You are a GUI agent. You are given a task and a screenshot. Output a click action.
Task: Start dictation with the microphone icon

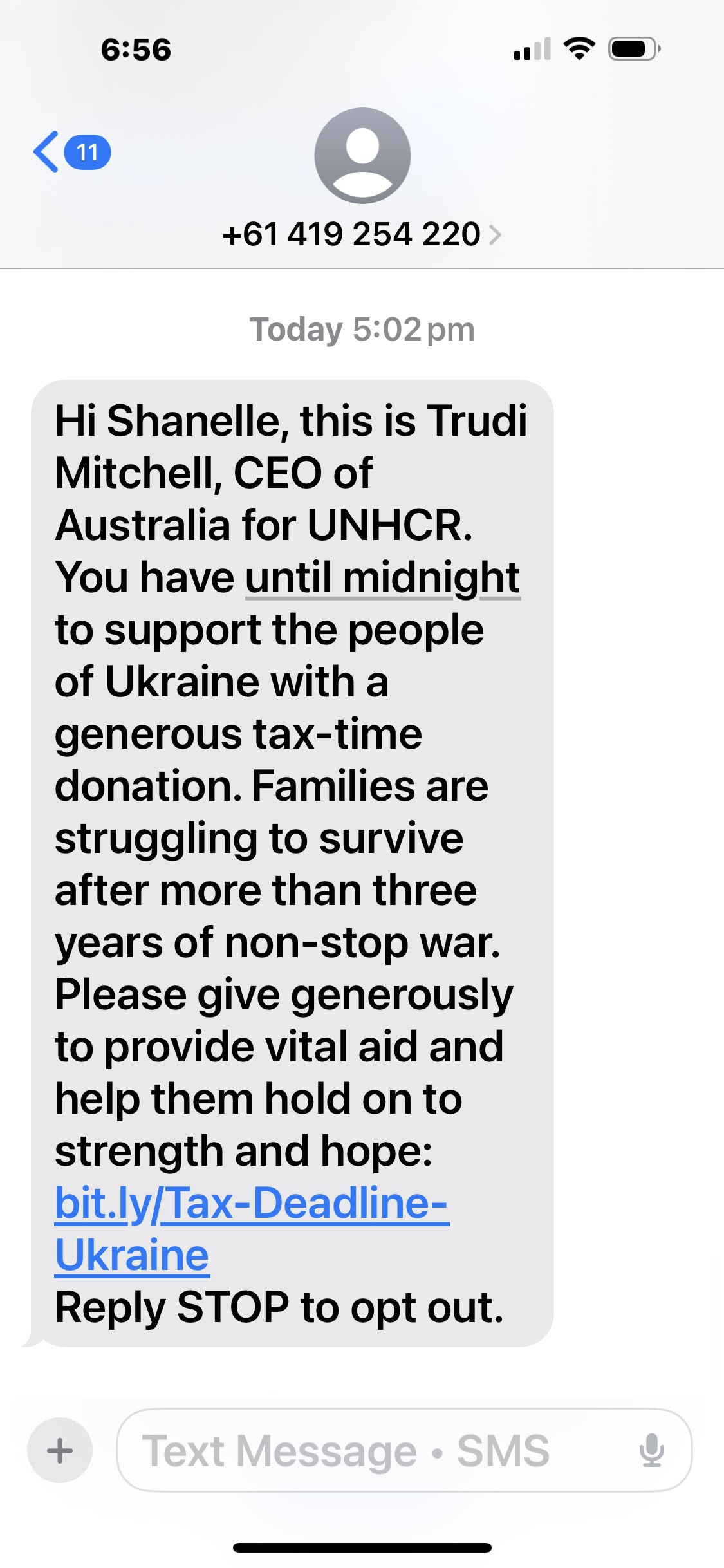click(651, 1450)
